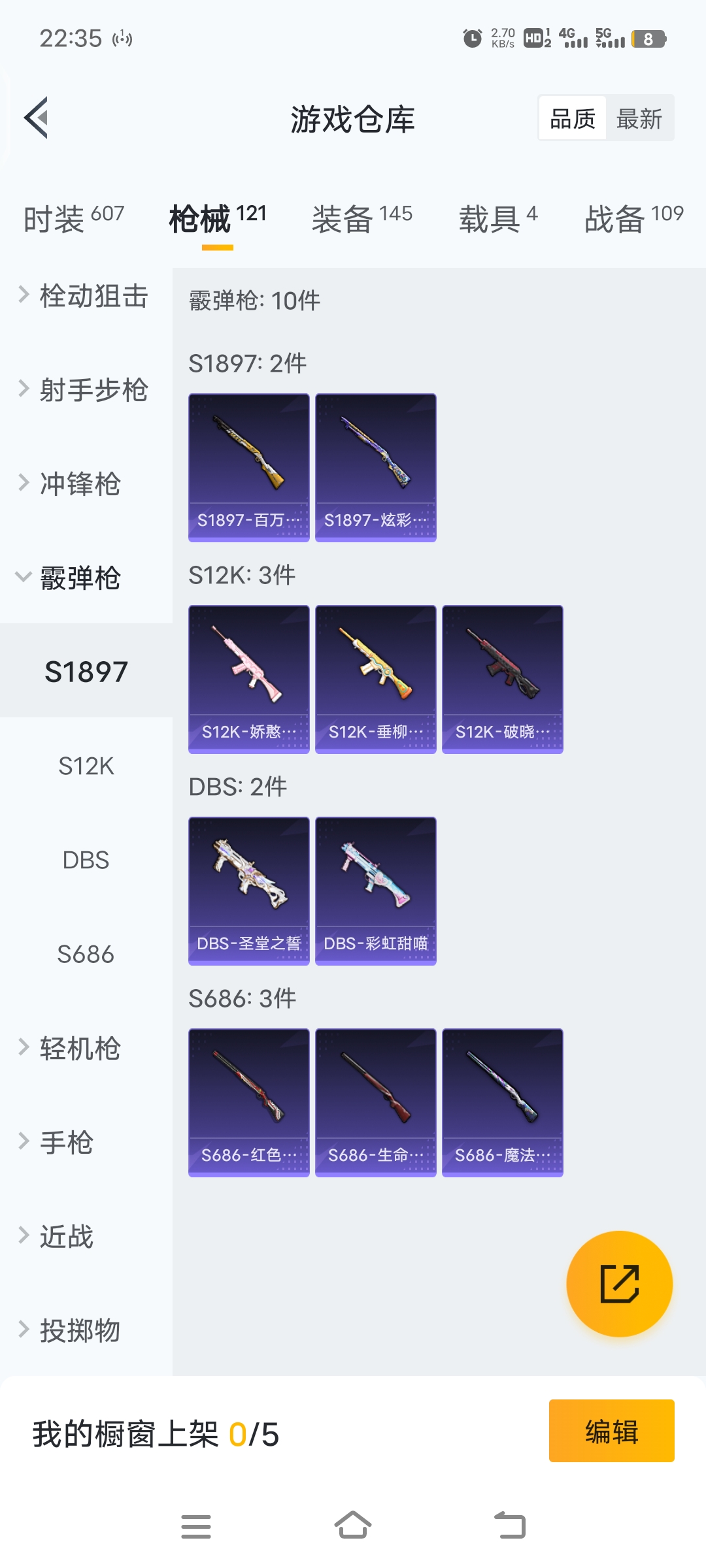Sort the warehouse by 最新
706x1568 pixels.
point(639,119)
